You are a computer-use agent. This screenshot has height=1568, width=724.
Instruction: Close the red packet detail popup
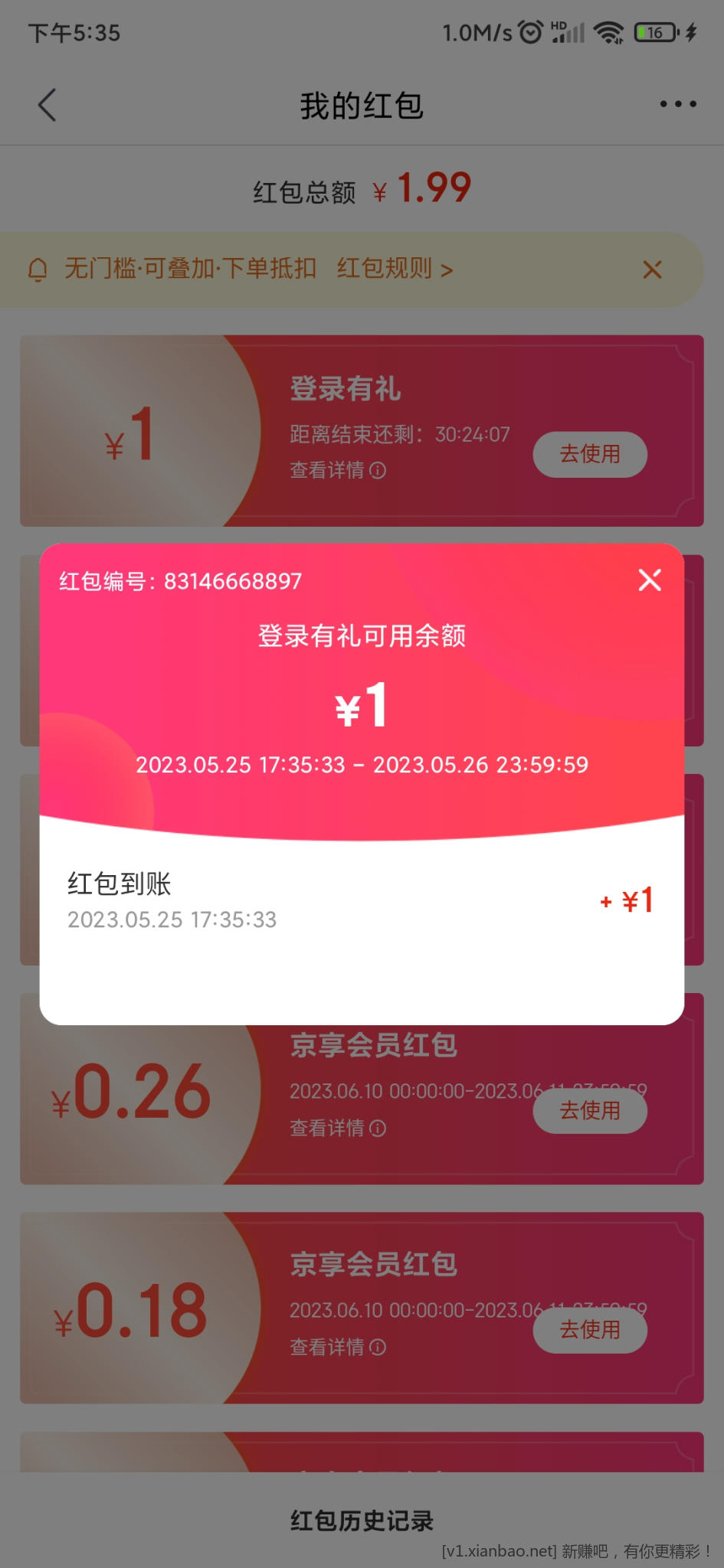point(650,580)
